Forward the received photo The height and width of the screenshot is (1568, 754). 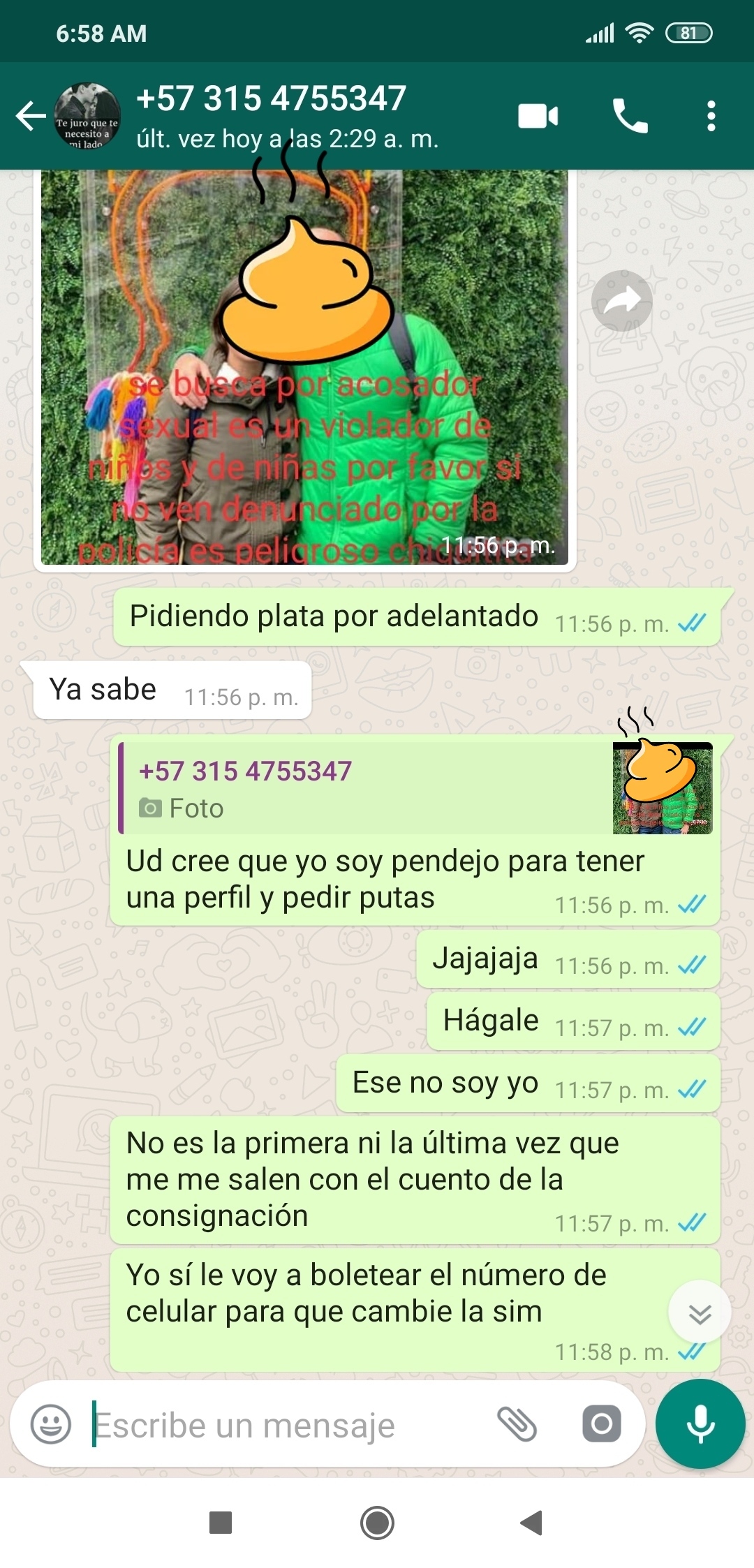(621, 301)
